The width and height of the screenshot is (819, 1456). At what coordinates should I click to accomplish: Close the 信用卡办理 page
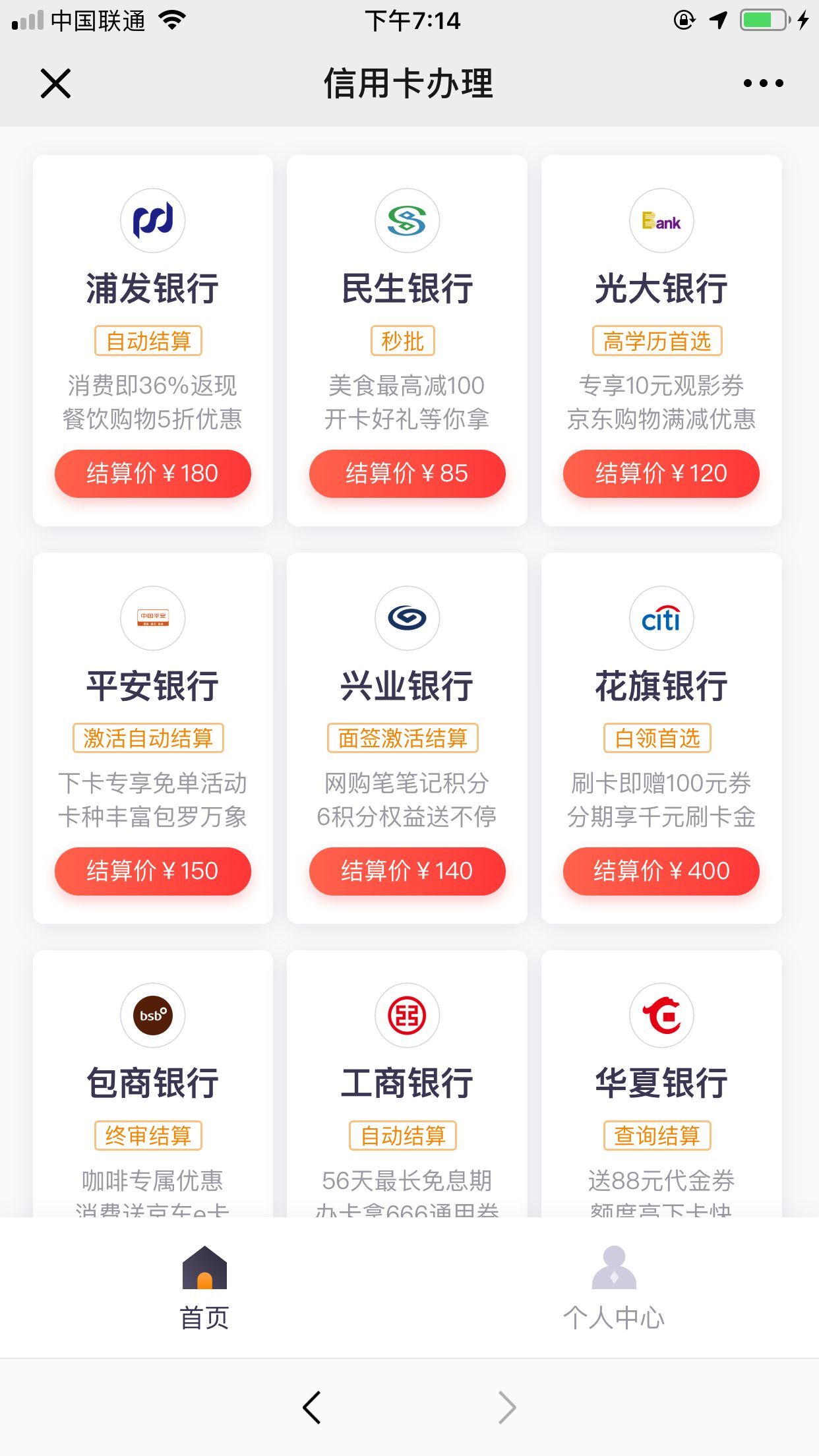click(55, 84)
